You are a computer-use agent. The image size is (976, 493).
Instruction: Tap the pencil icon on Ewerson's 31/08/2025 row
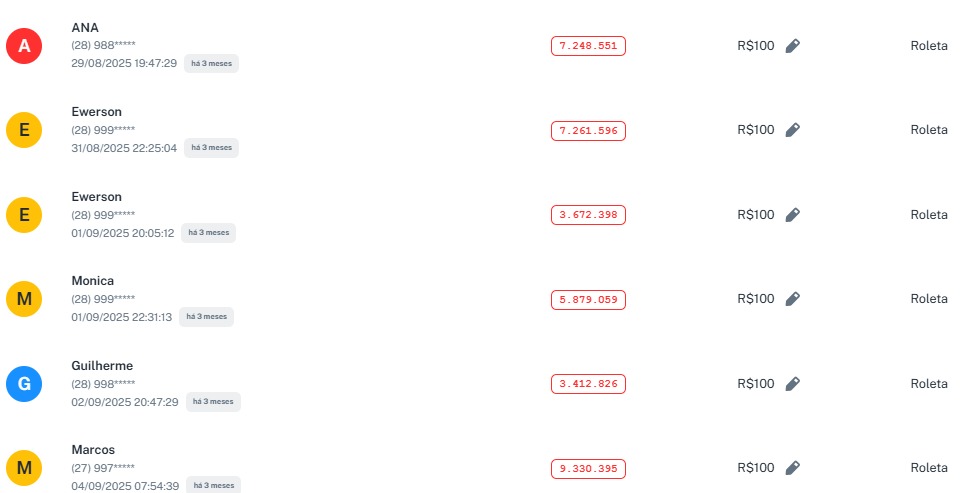pyautogui.click(x=792, y=130)
